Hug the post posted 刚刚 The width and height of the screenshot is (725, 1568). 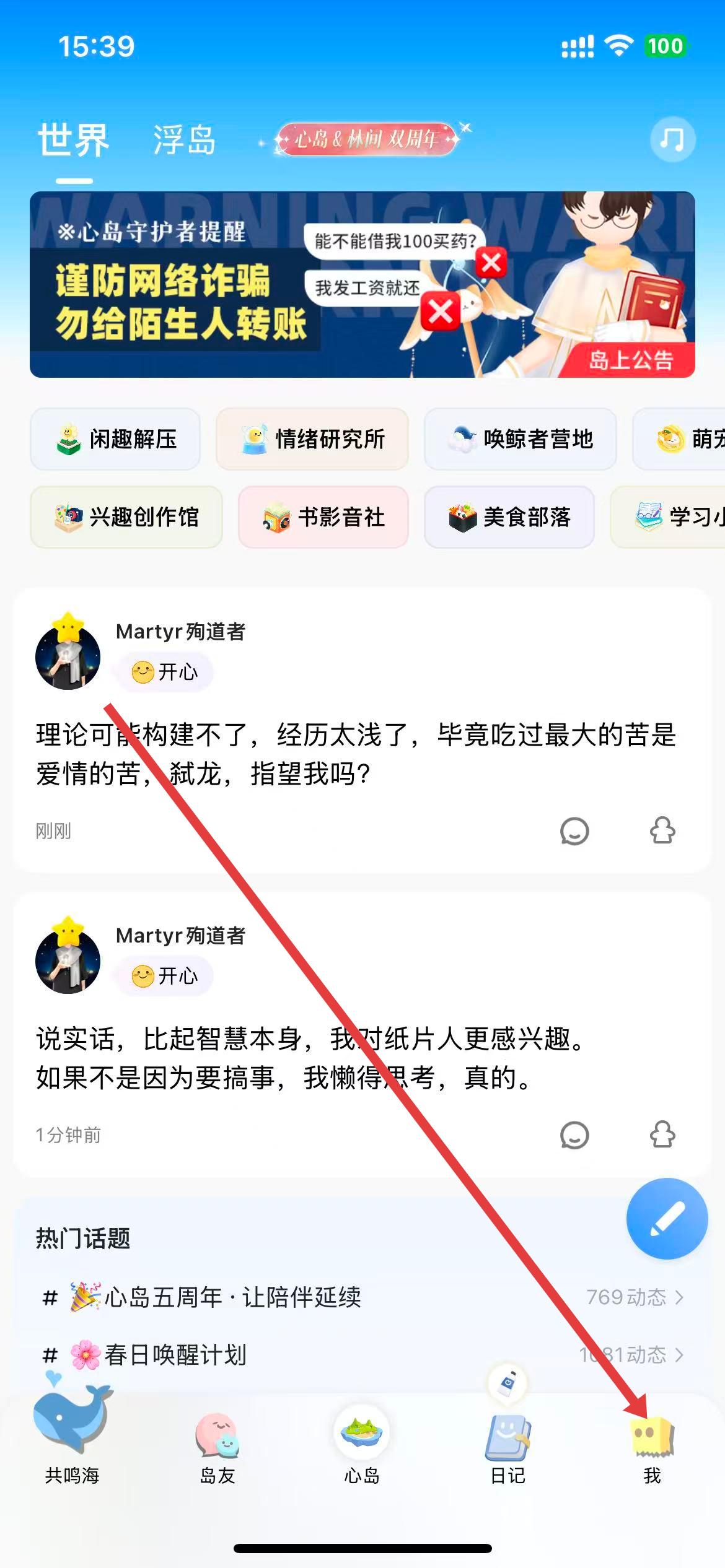662,831
